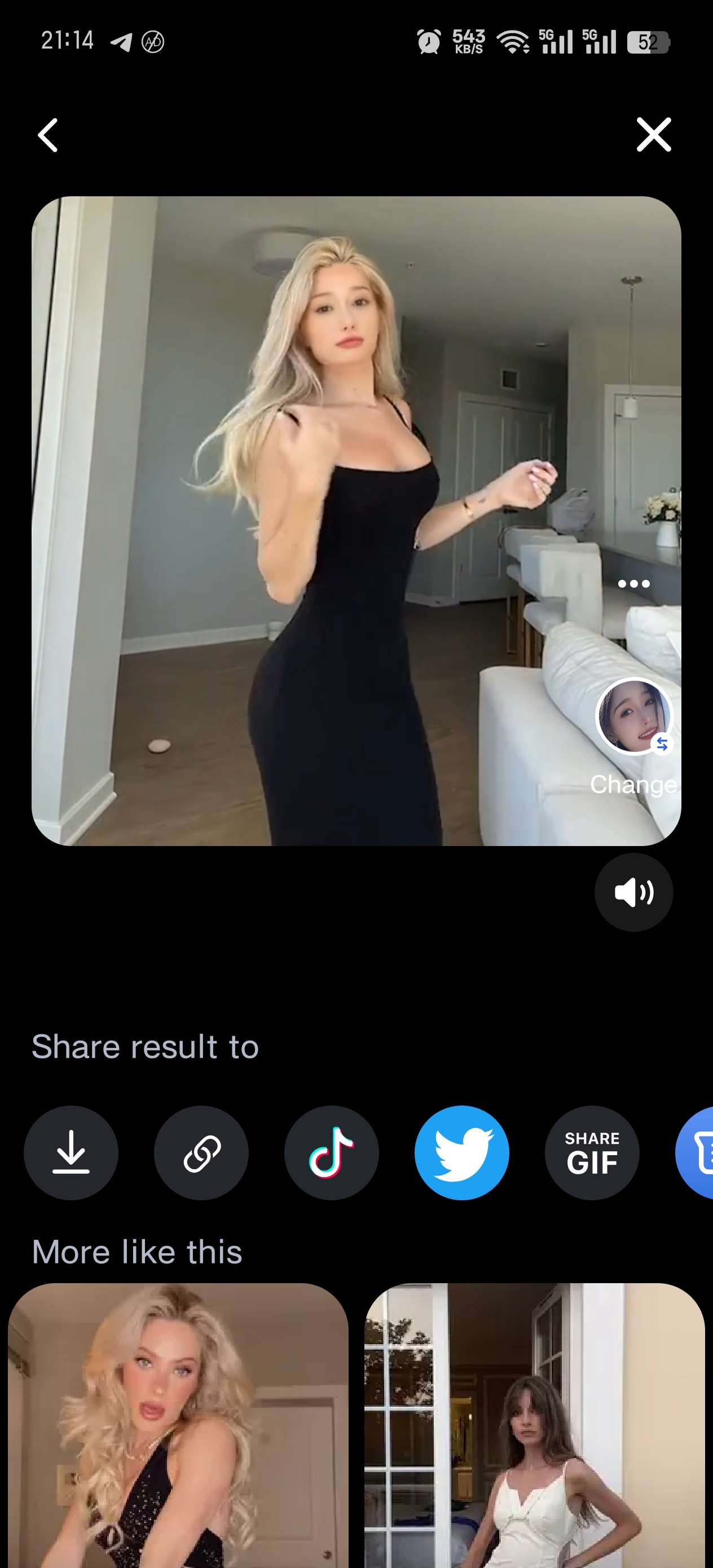Screen dimensions: 713x1568
Task: Tap the SHARE GIF button
Action: [592, 1153]
